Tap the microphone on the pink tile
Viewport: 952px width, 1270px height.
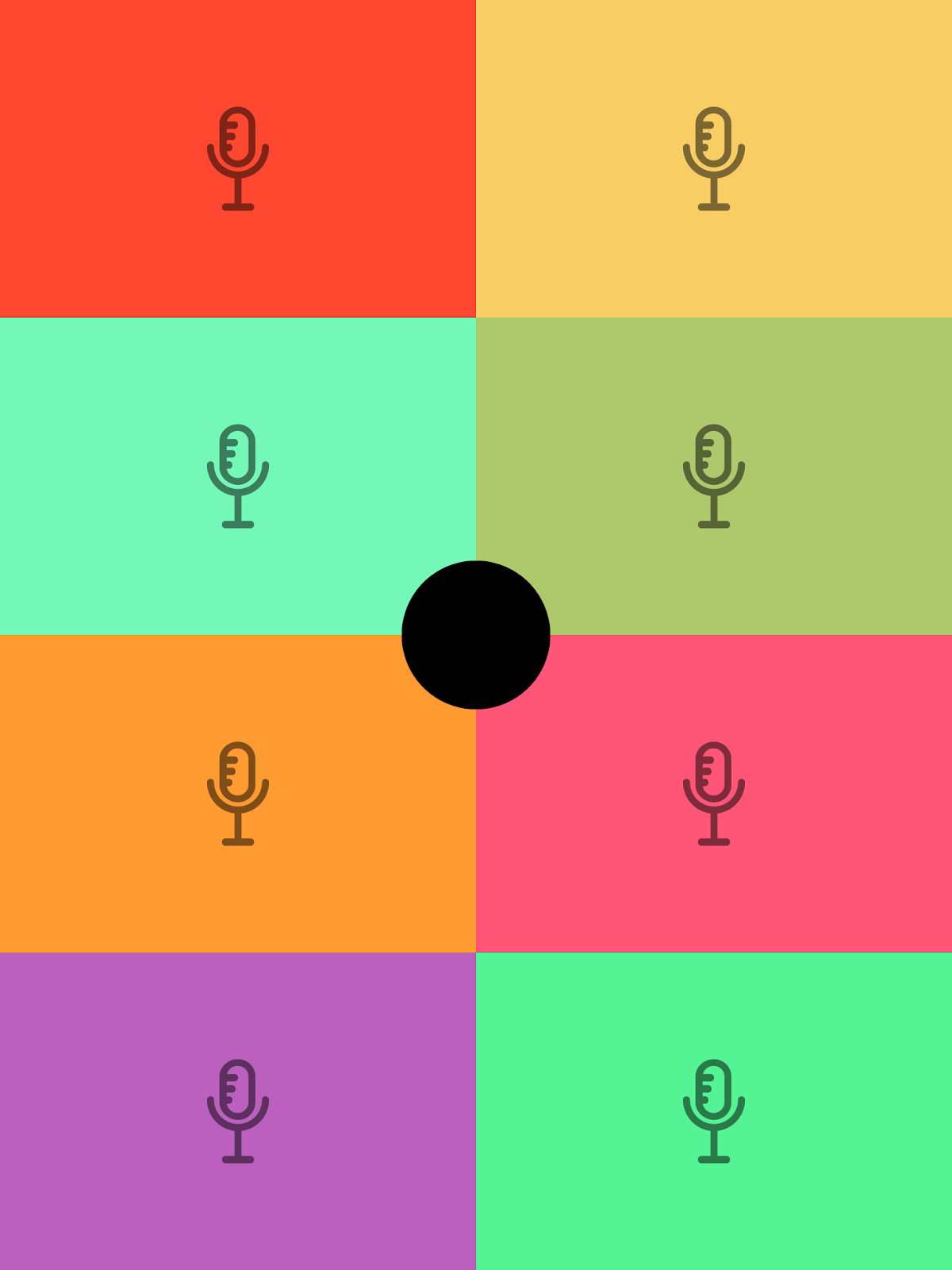[x=714, y=794]
